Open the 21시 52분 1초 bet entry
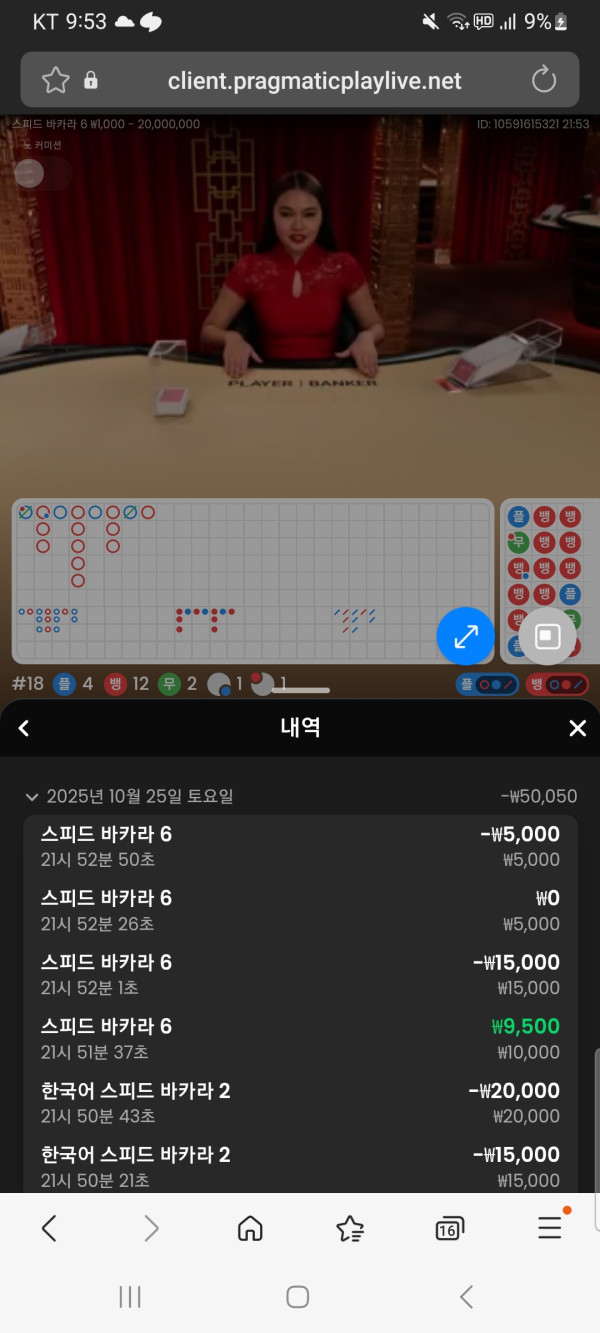 (300, 974)
